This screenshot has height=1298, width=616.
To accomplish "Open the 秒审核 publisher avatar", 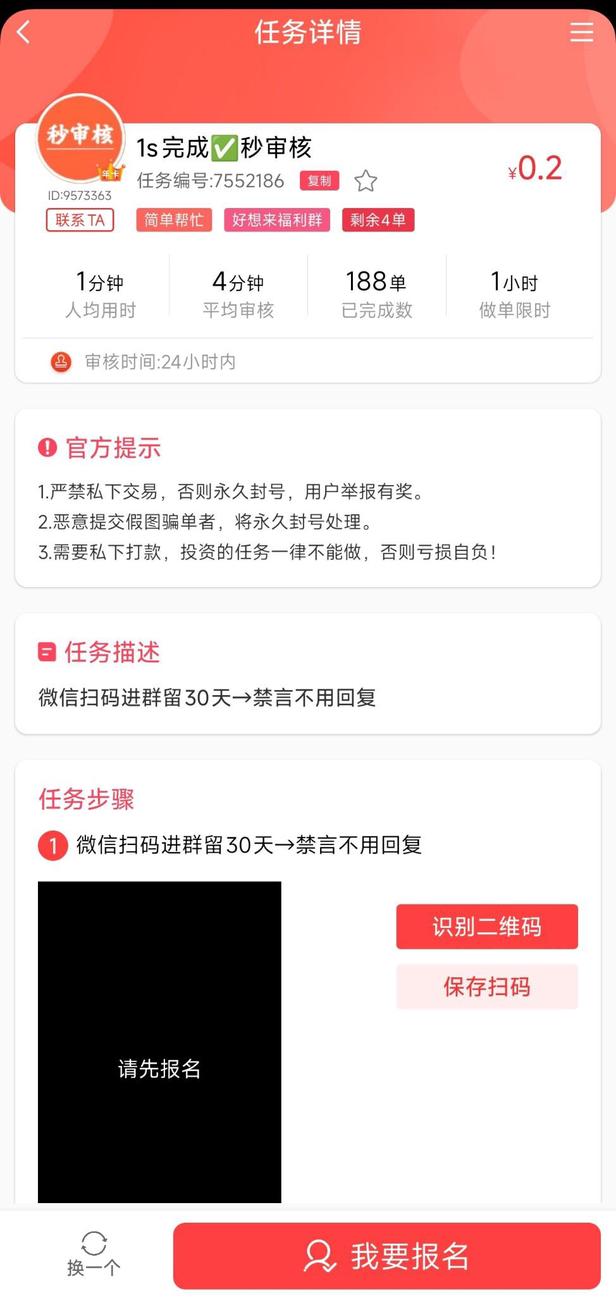I will [81, 138].
